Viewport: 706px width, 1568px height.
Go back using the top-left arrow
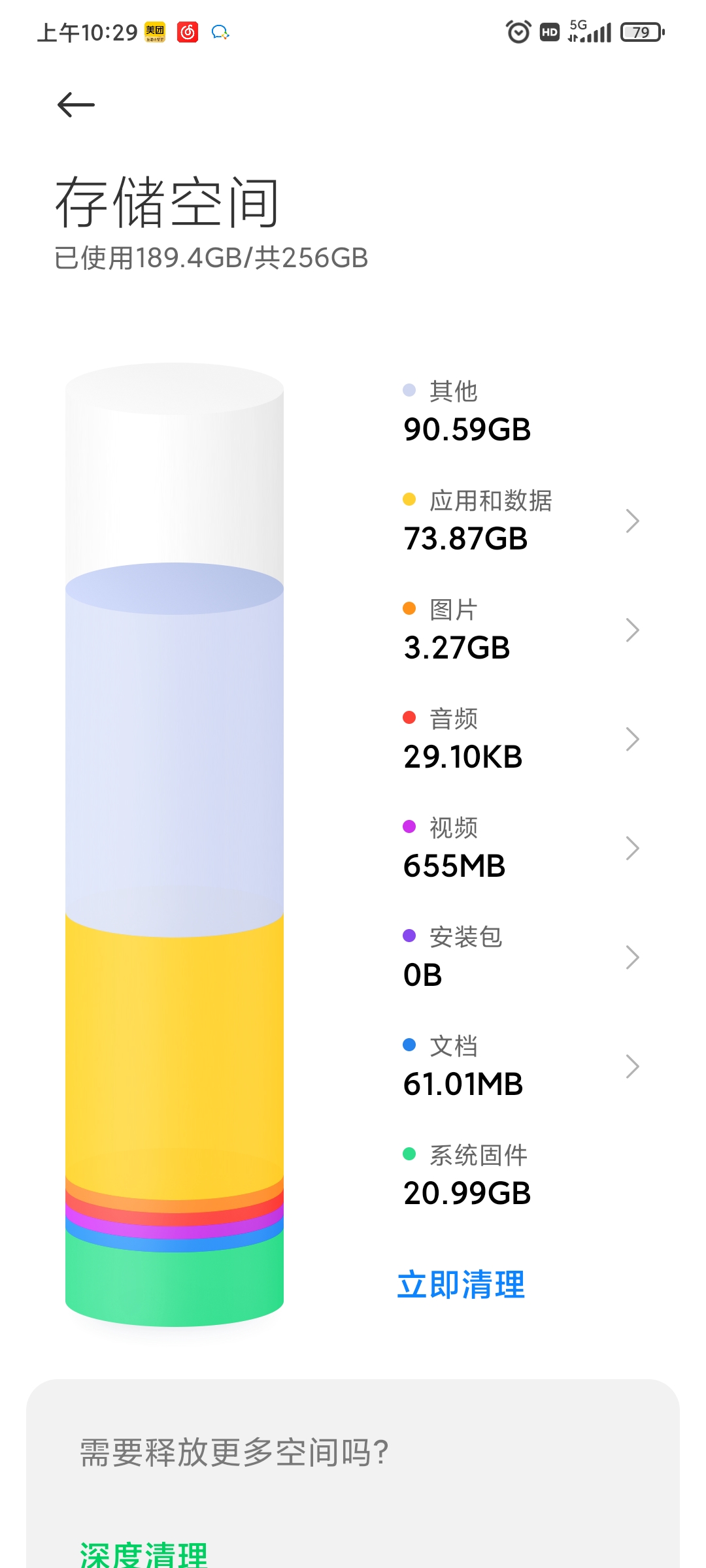tap(76, 105)
